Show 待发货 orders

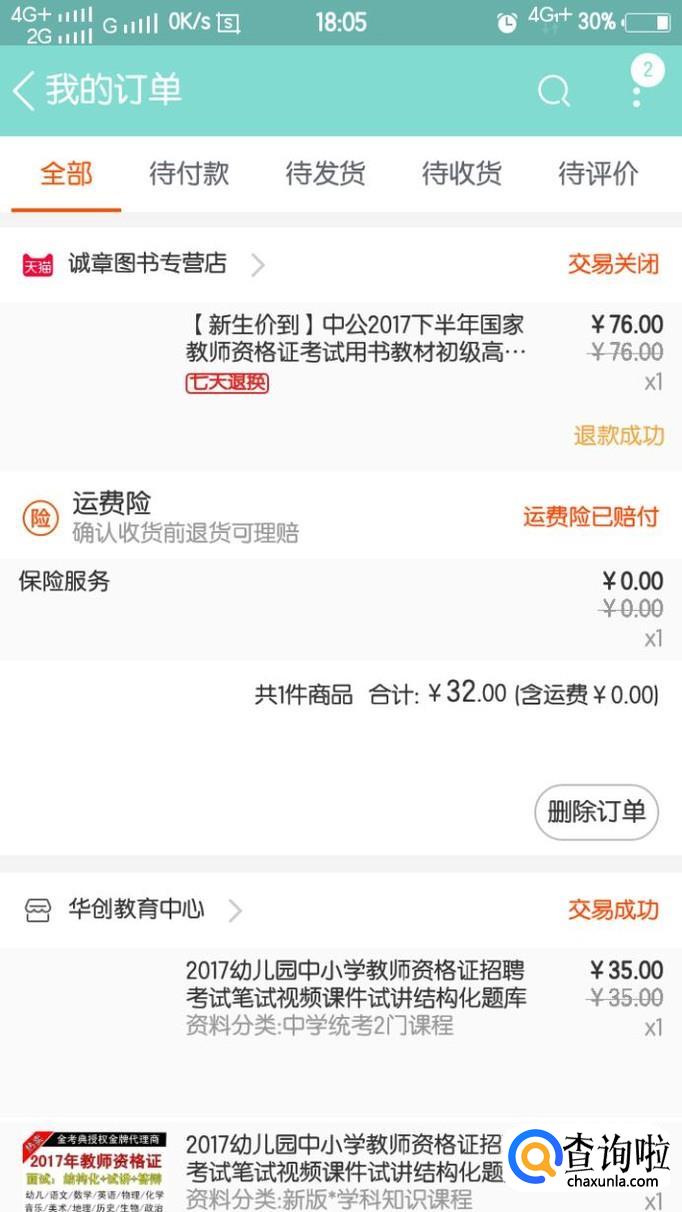[325, 174]
